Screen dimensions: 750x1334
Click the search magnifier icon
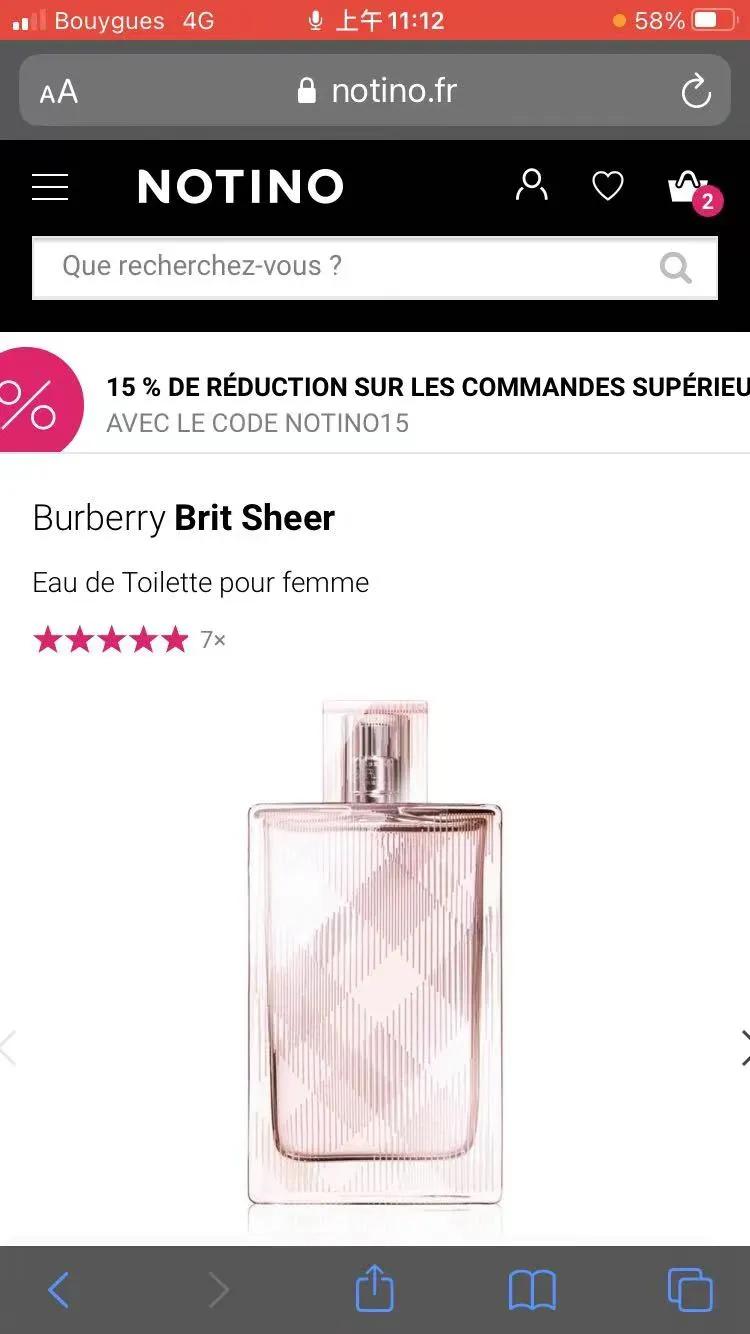(x=675, y=268)
